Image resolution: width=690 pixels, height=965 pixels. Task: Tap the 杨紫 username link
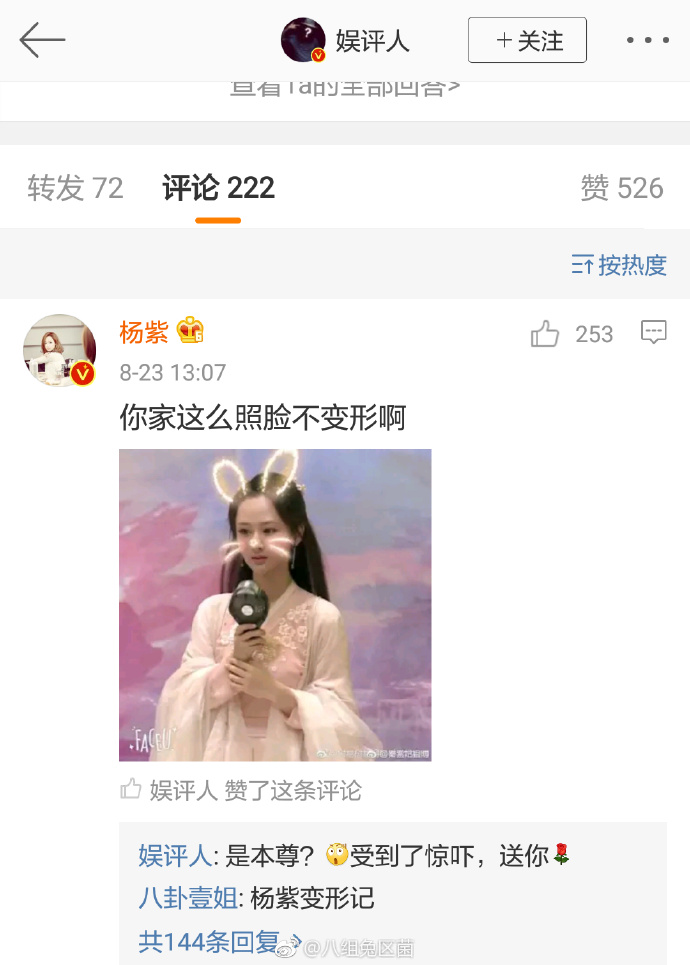tap(143, 331)
